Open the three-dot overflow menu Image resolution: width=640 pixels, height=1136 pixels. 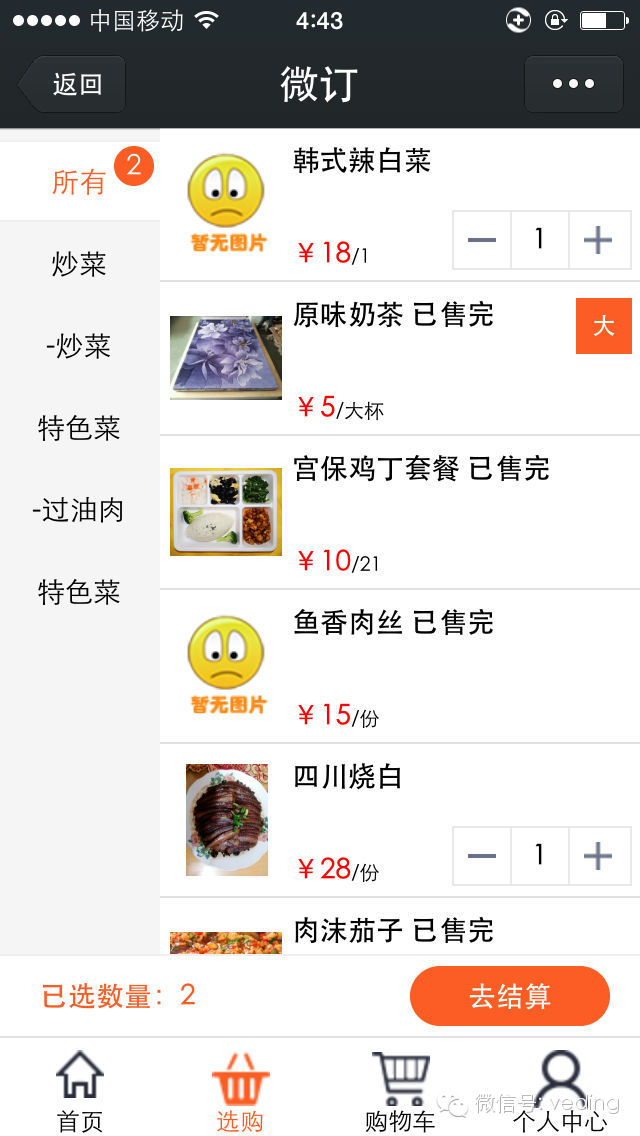[573, 84]
